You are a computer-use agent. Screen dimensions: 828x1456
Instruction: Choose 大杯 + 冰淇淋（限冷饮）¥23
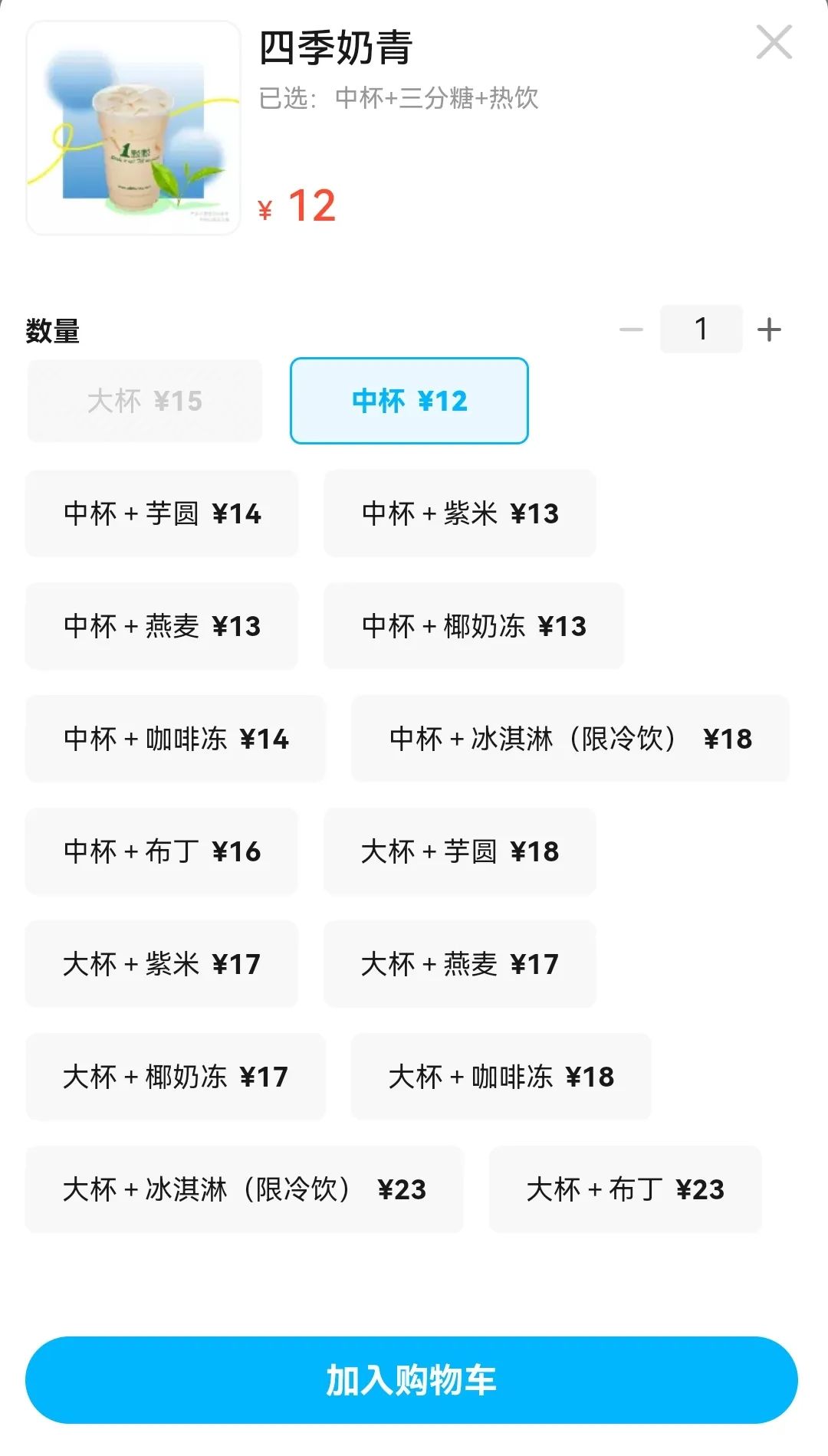[245, 1189]
